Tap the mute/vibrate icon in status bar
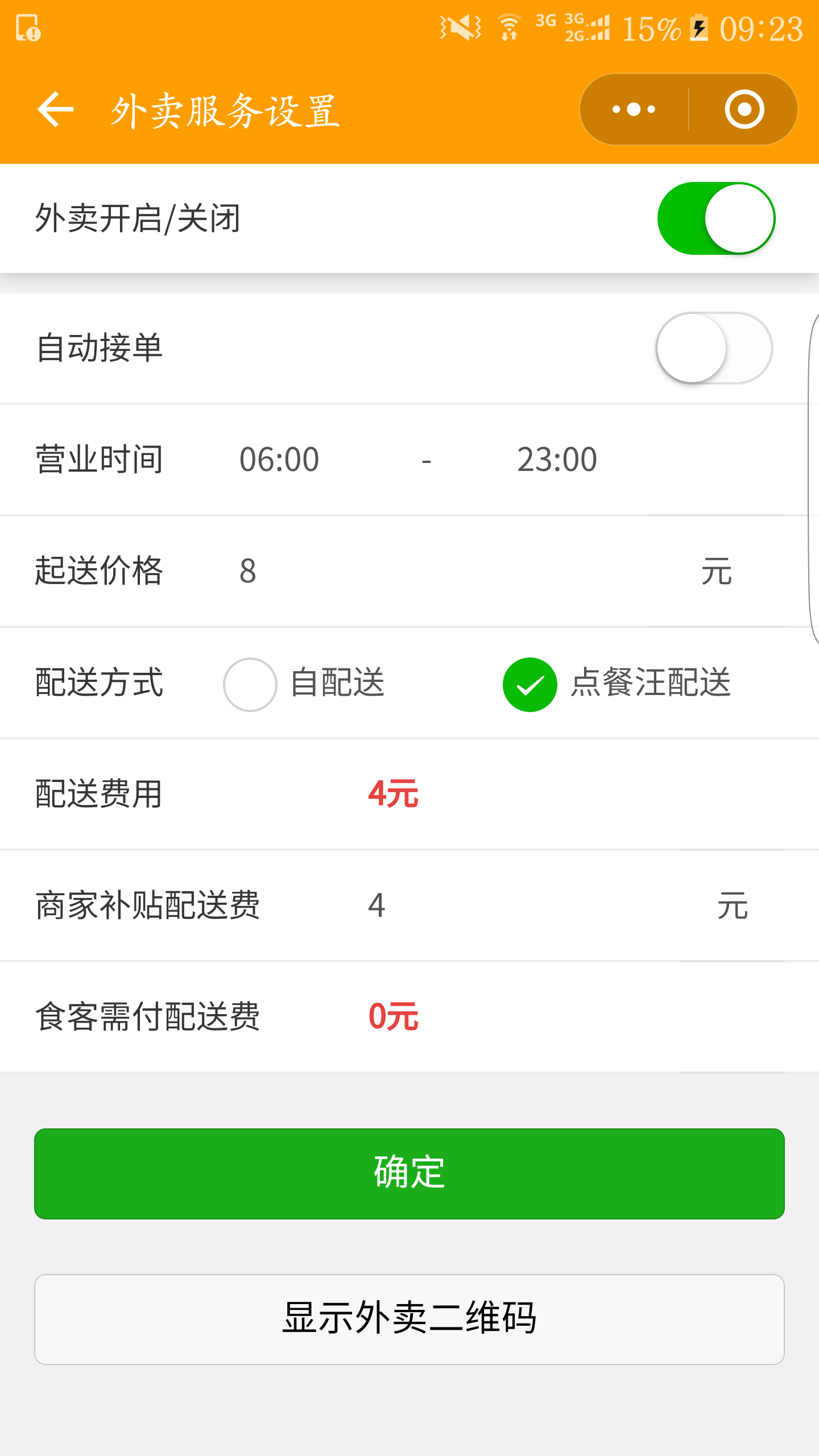The width and height of the screenshot is (819, 1456). [460, 27]
